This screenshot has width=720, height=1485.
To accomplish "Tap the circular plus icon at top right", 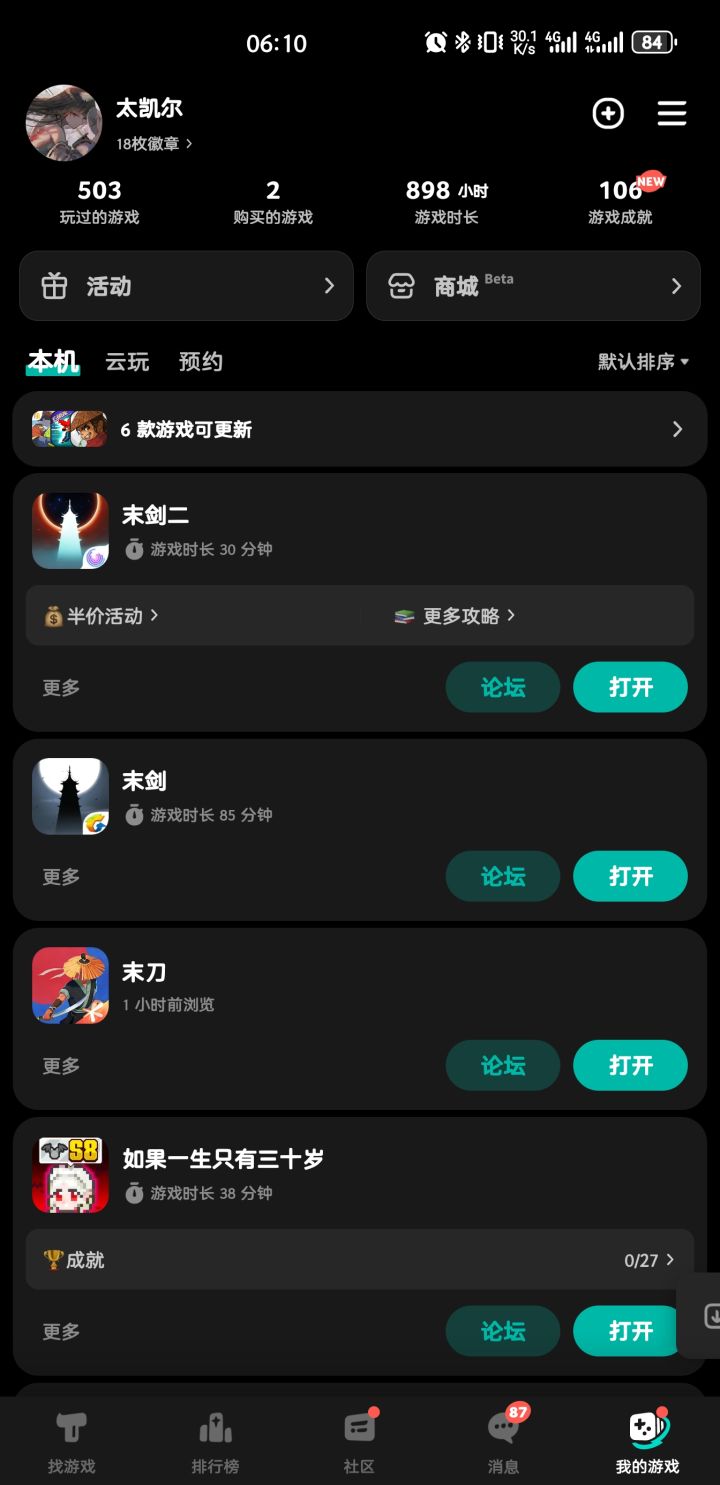I will pos(608,114).
